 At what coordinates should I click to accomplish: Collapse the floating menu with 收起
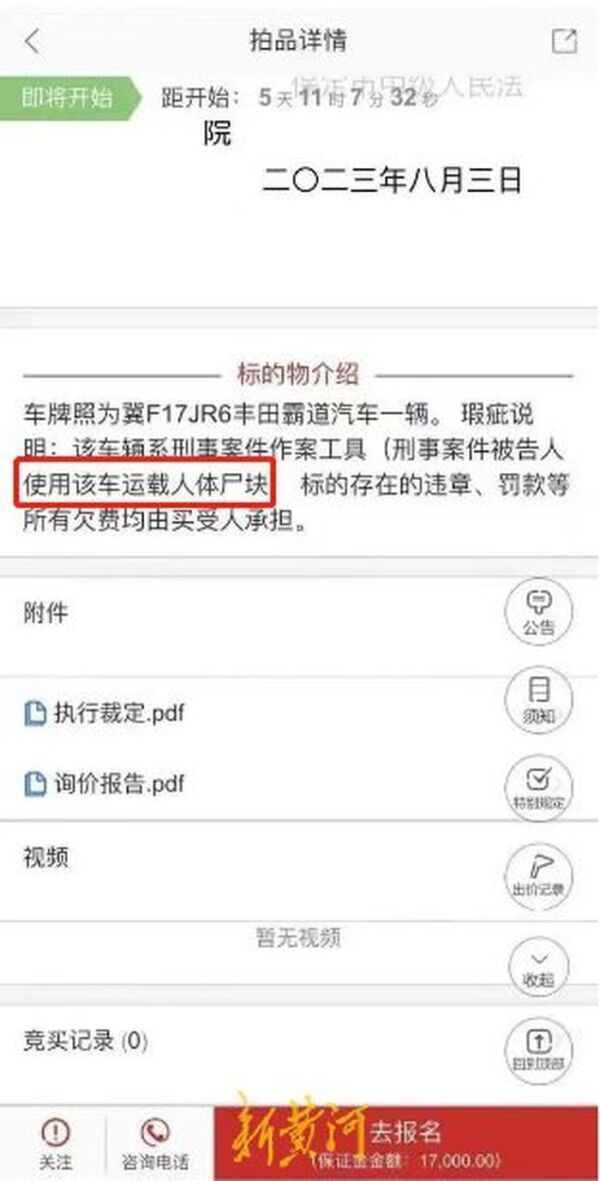pos(538,965)
